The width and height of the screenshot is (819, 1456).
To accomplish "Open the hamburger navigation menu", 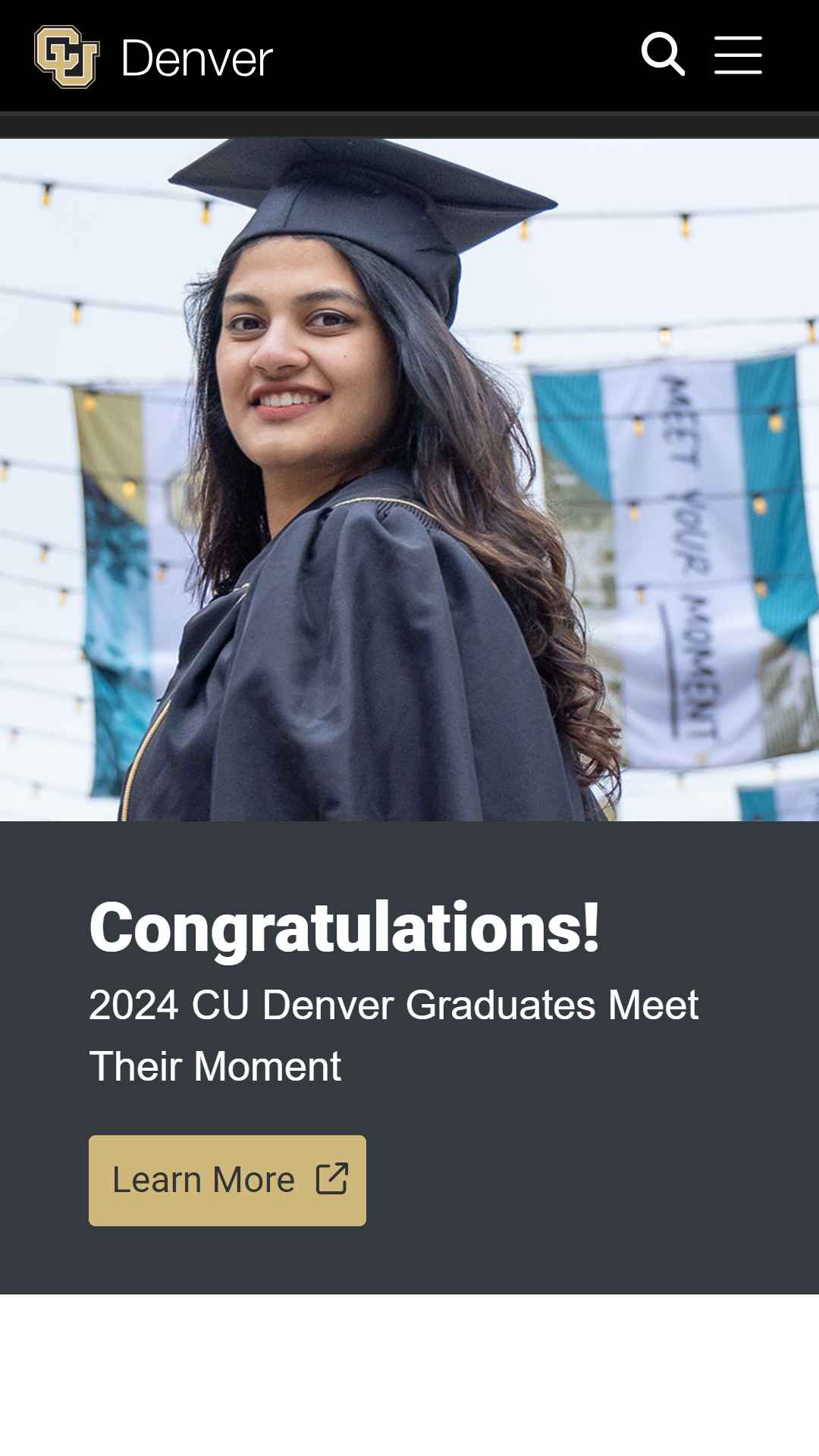I will pyautogui.click(x=738, y=55).
